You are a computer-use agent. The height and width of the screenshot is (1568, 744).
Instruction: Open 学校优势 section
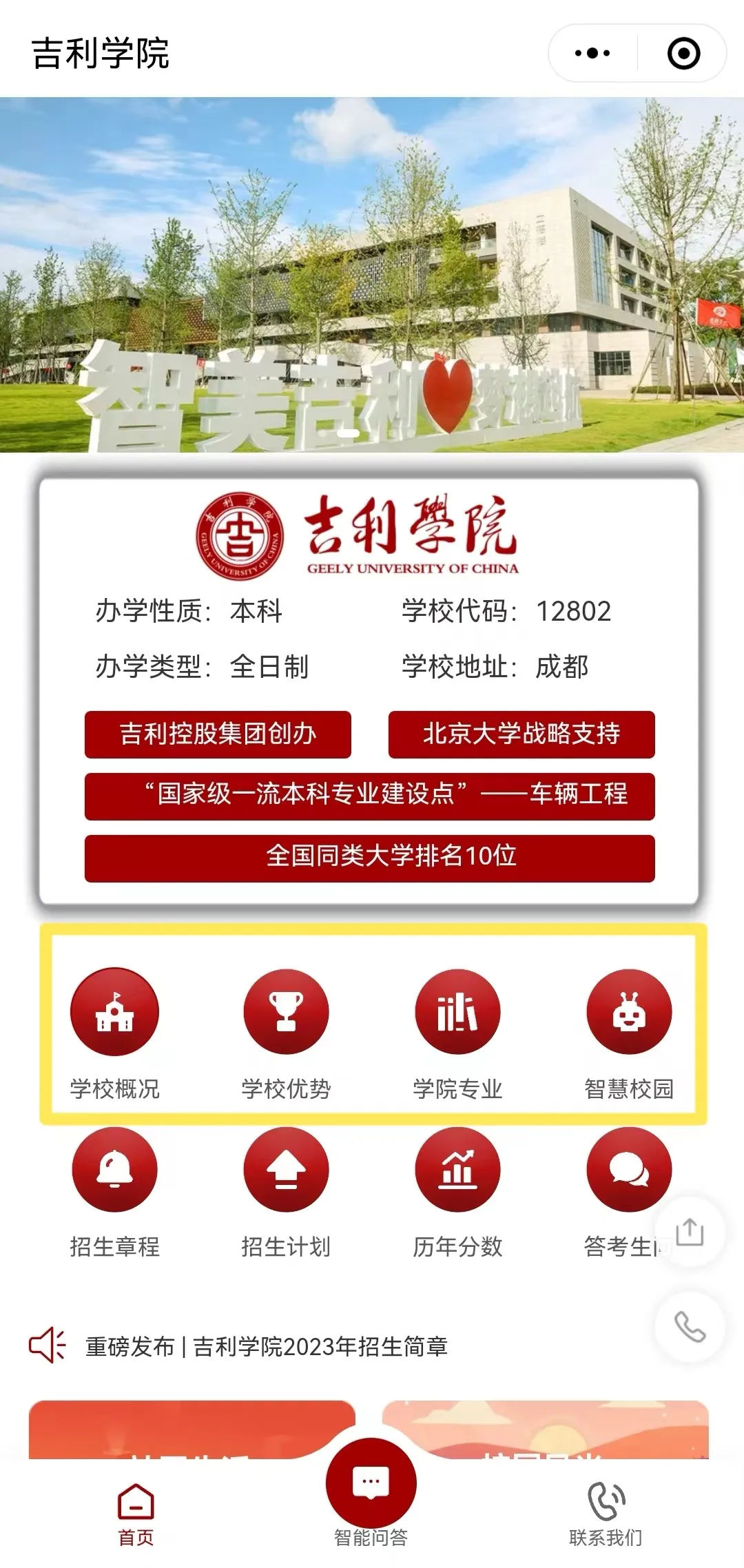pyautogui.click(x=286, y=1033)
